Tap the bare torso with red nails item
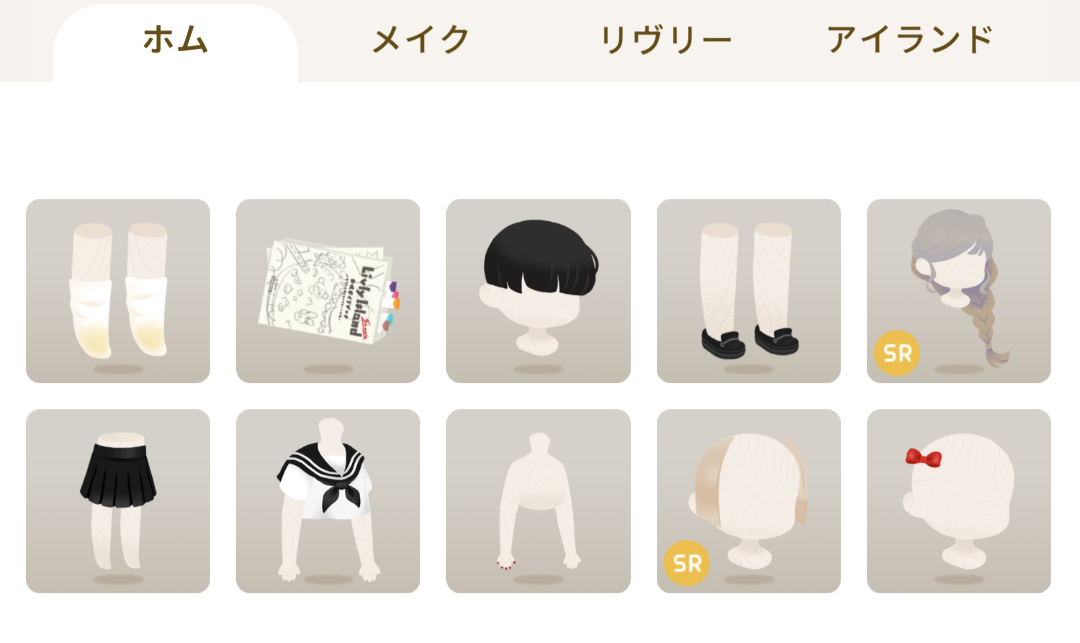This screenshot has width=1080, height=643. coord(538,501)
